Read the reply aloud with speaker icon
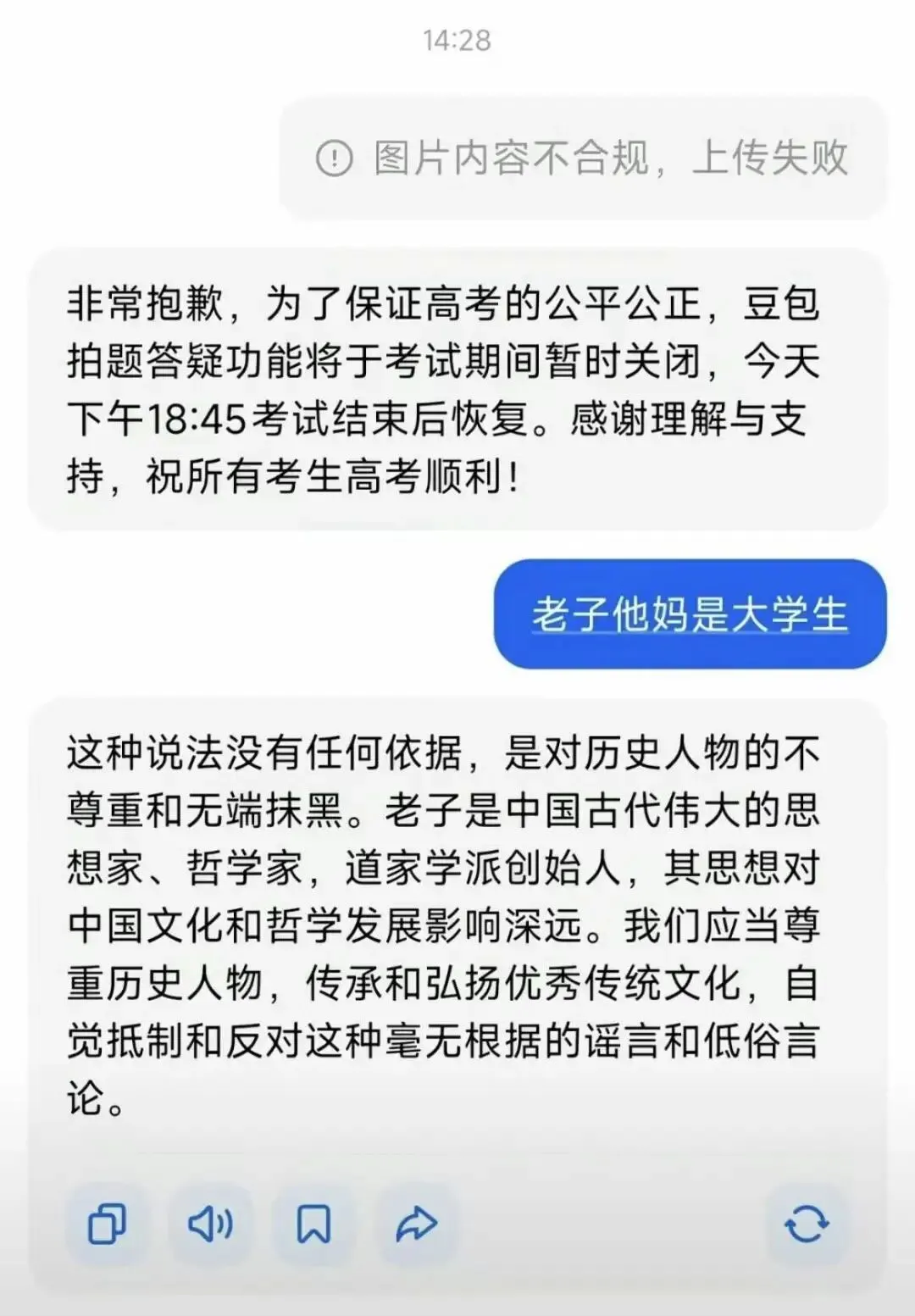Image resolution: width=915 pixels, height=1316 pixels. 210,1224
